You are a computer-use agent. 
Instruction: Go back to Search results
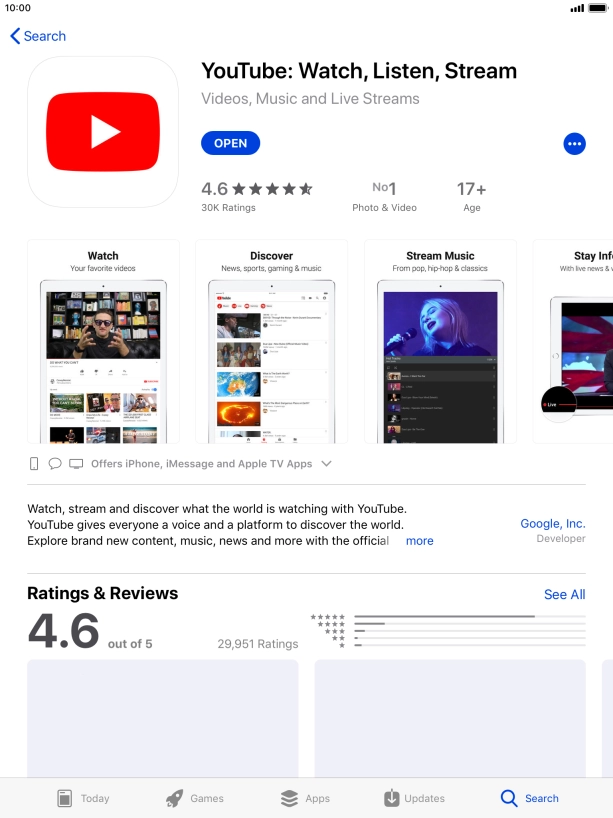(x=38, y=36)
